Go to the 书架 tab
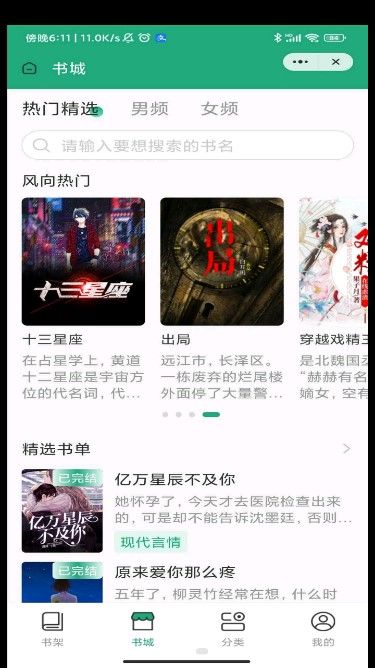Screen dimensions: 375x668 click(52, 629)
